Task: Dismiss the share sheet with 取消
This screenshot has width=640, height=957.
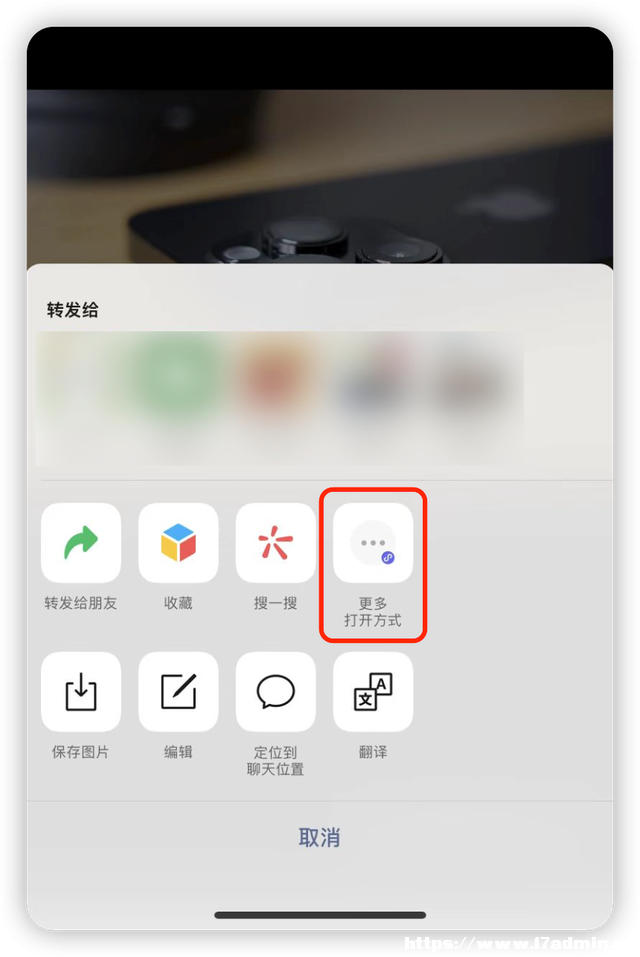Action: (x=319, y=838)
